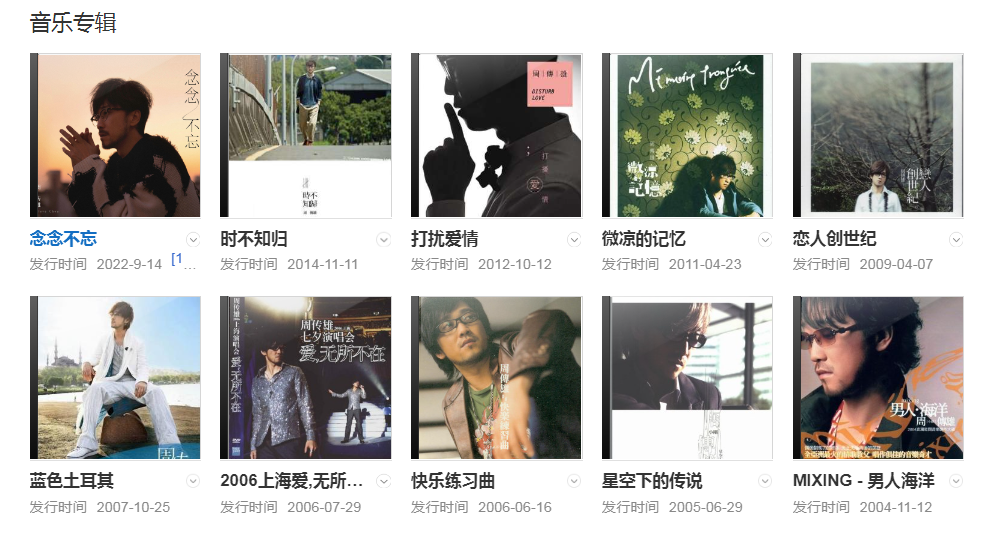Image resolution: width=1004 pixels, height=548 pixels.
Task: Expand the arrow next to 时不知归
Action: pyautogui.click(x=384, y=240)
